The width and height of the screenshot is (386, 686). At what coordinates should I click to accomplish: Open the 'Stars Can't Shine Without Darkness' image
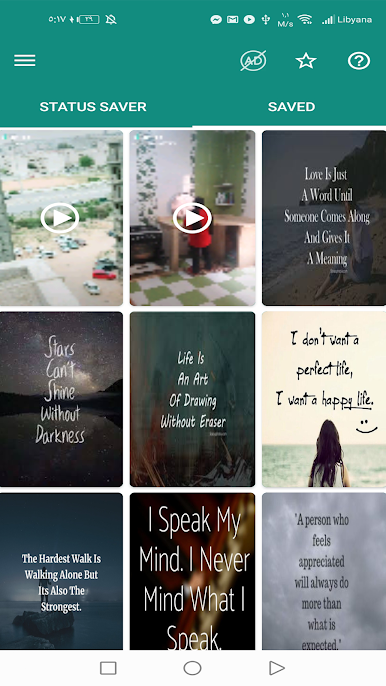[x=61, y=399]
